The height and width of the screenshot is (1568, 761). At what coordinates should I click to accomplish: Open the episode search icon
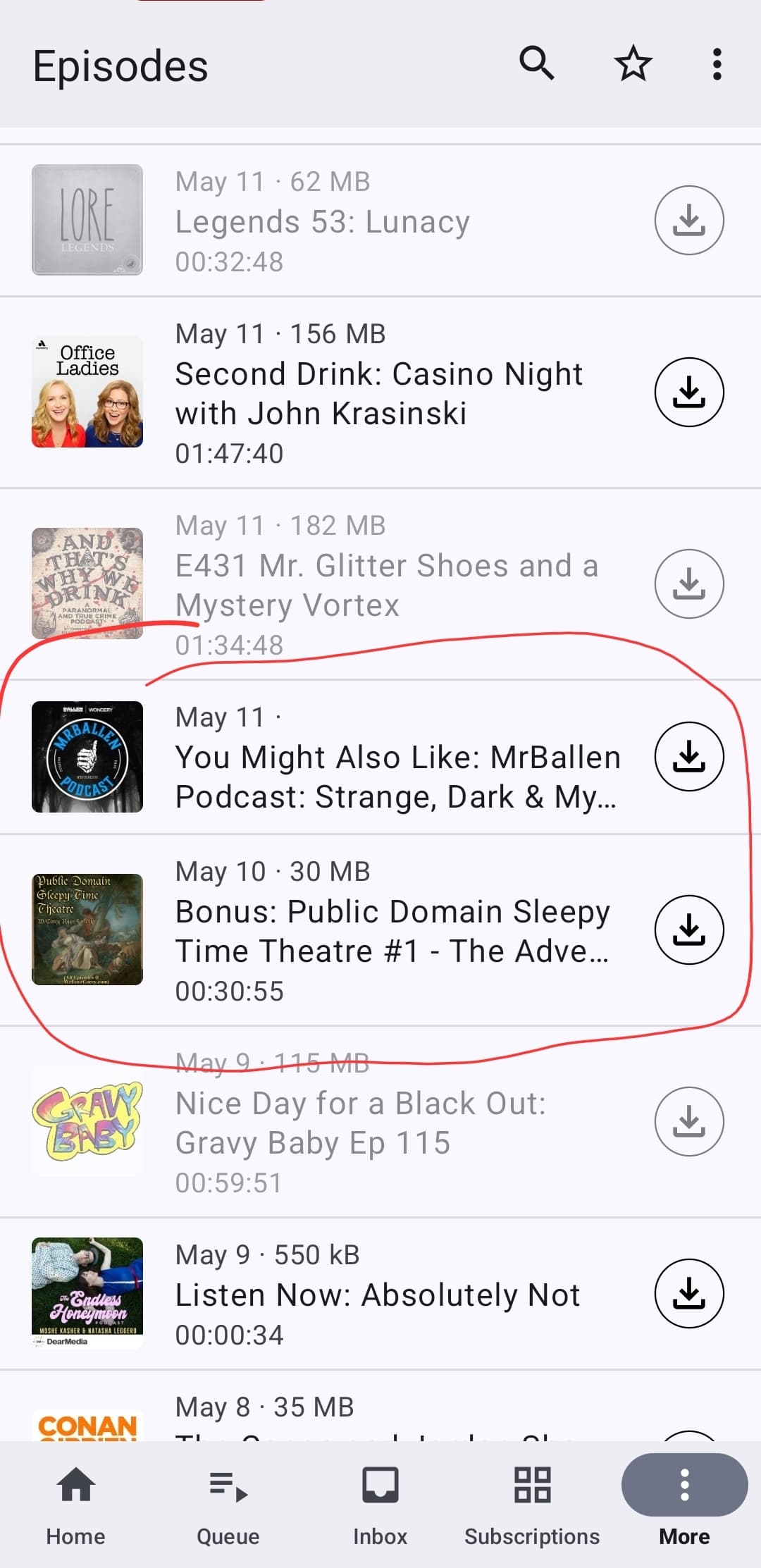(537, 64)
